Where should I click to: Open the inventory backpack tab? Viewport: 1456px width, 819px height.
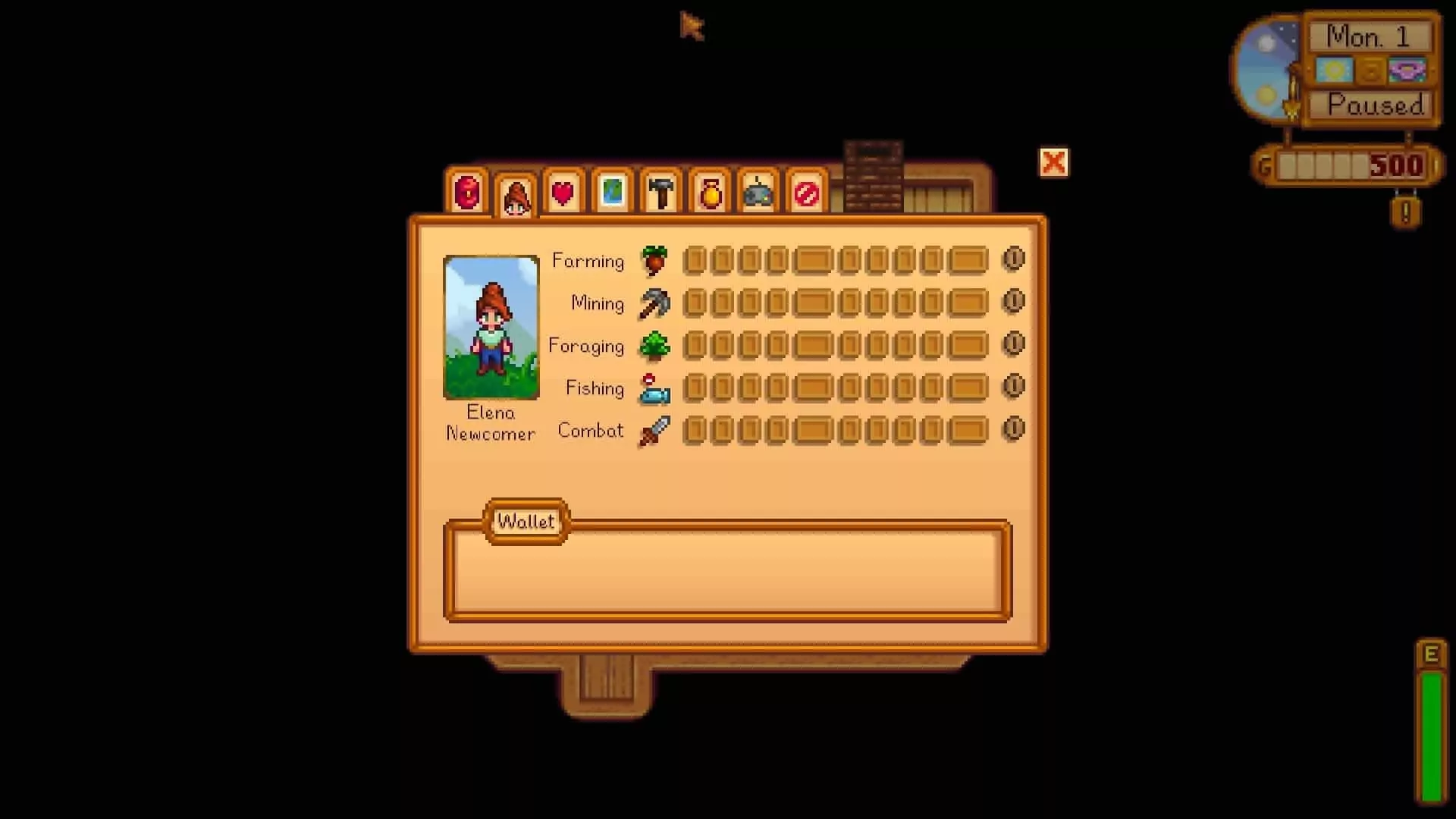coord(468,193)
